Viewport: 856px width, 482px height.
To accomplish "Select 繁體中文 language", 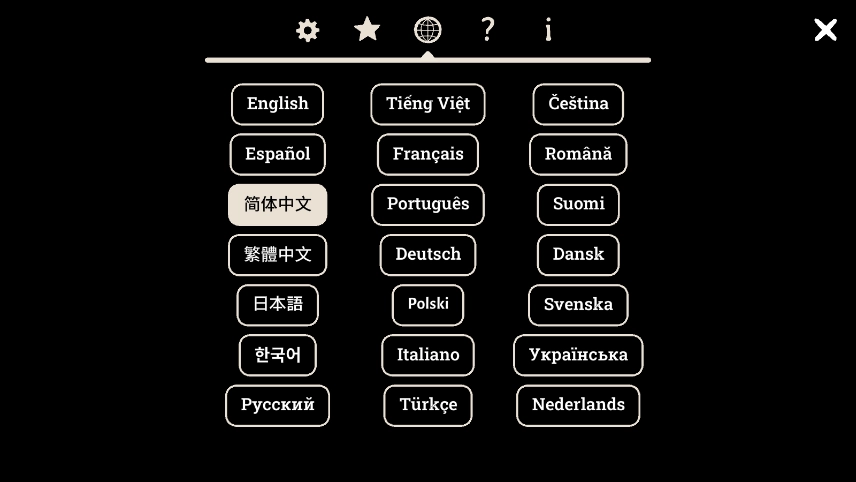I will (x=277, y=255).
